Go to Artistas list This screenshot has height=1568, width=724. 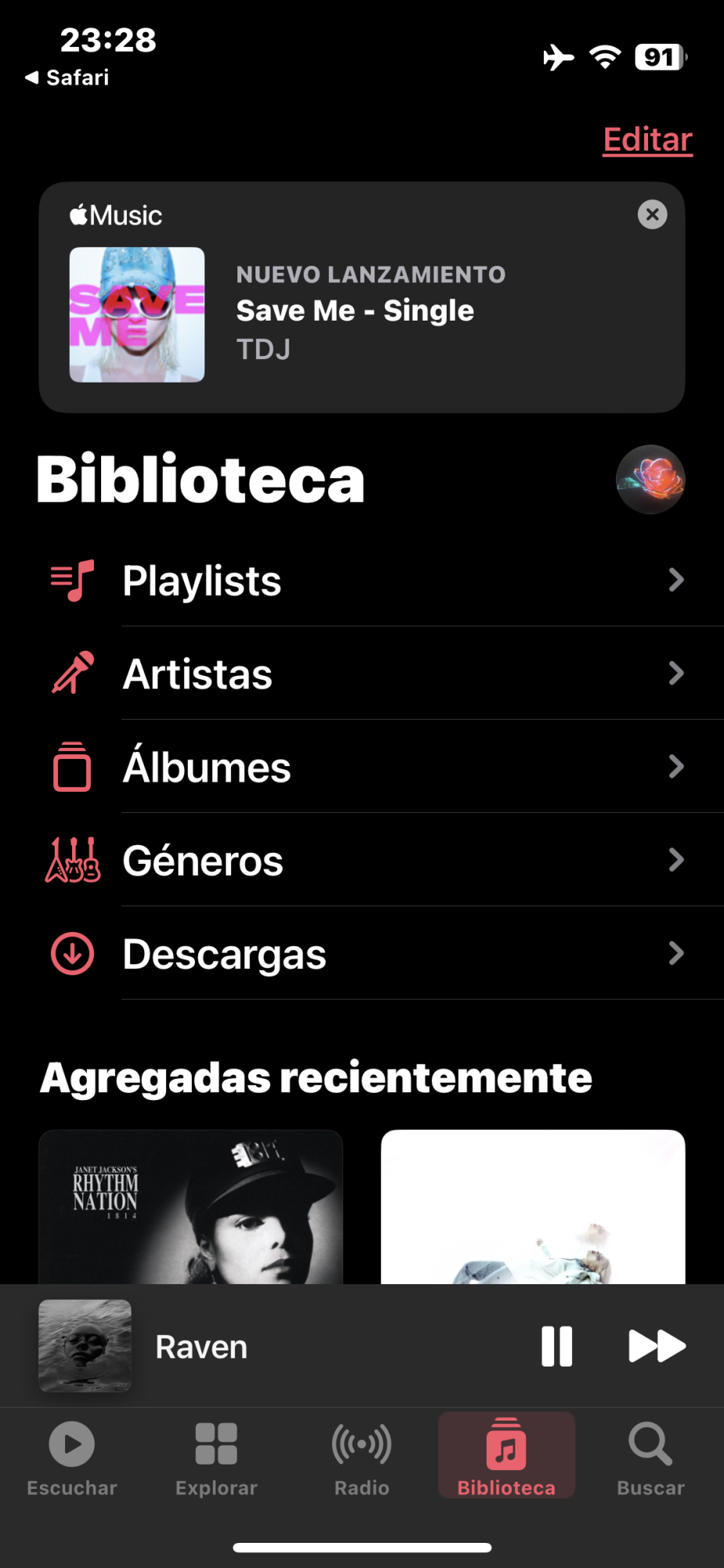[x=364, y=674]
